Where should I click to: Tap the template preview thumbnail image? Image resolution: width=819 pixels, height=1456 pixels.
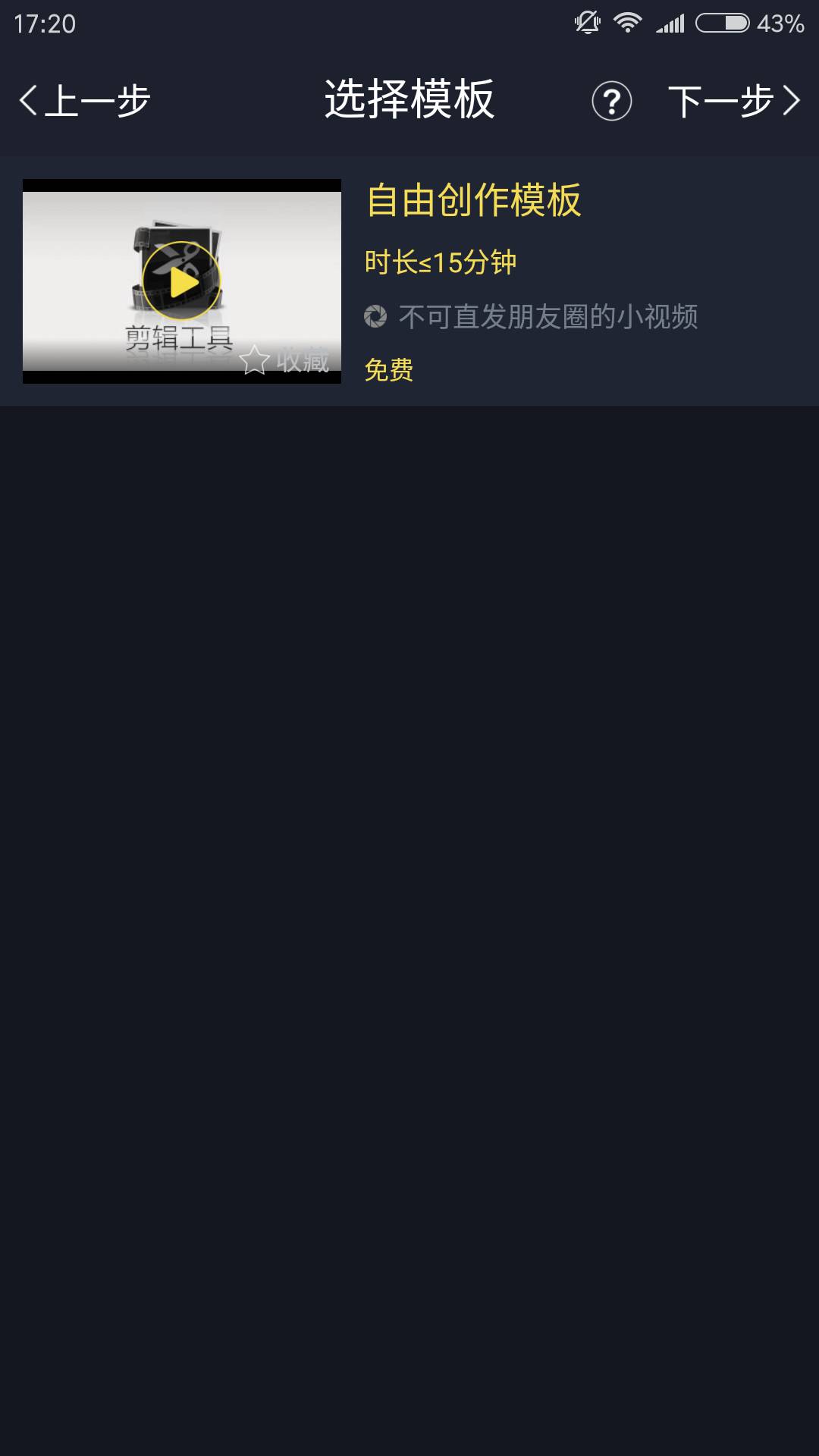[x=180, y=281]
